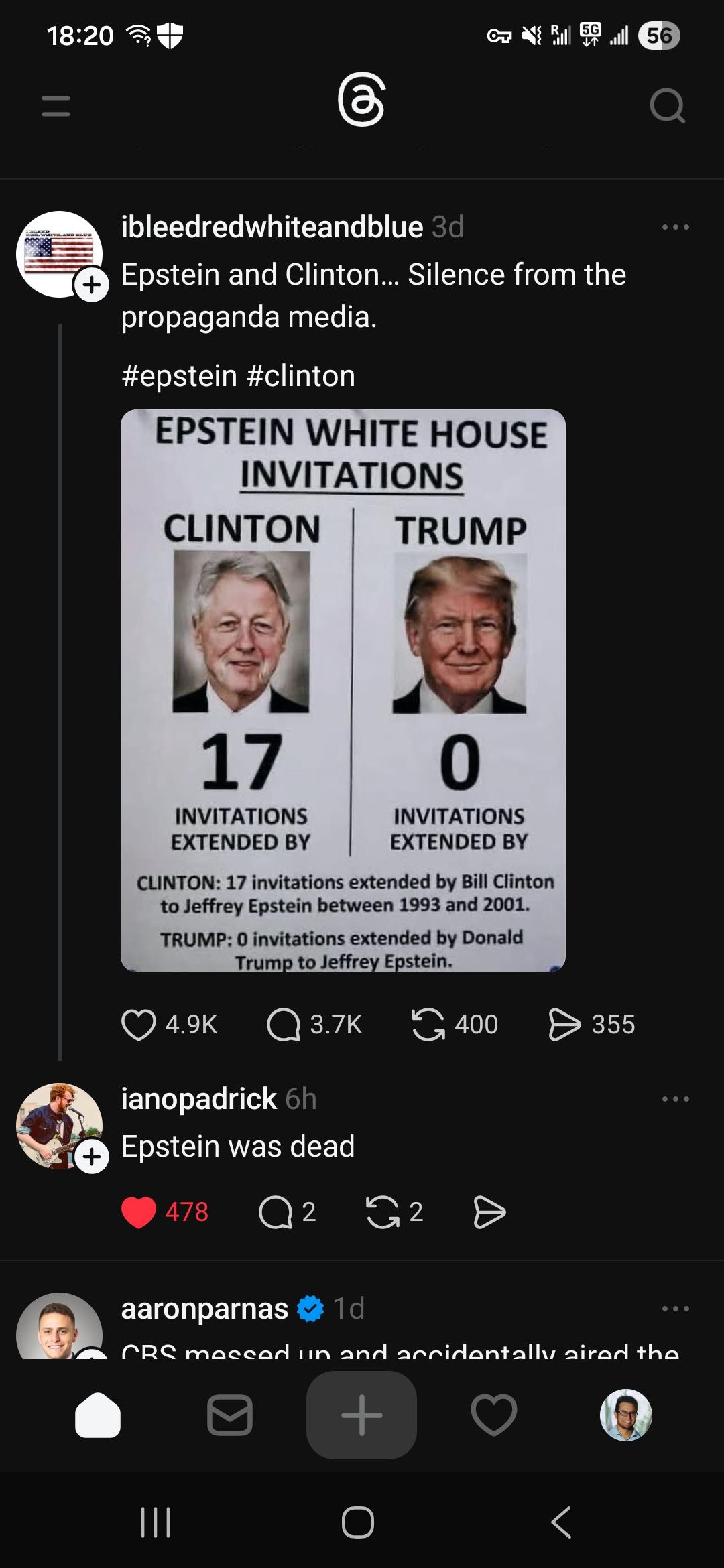The height and width of the screenshot is (1568, 724).
Task: Open the #epstein hashtag
Action: click(x=179, y=376)
